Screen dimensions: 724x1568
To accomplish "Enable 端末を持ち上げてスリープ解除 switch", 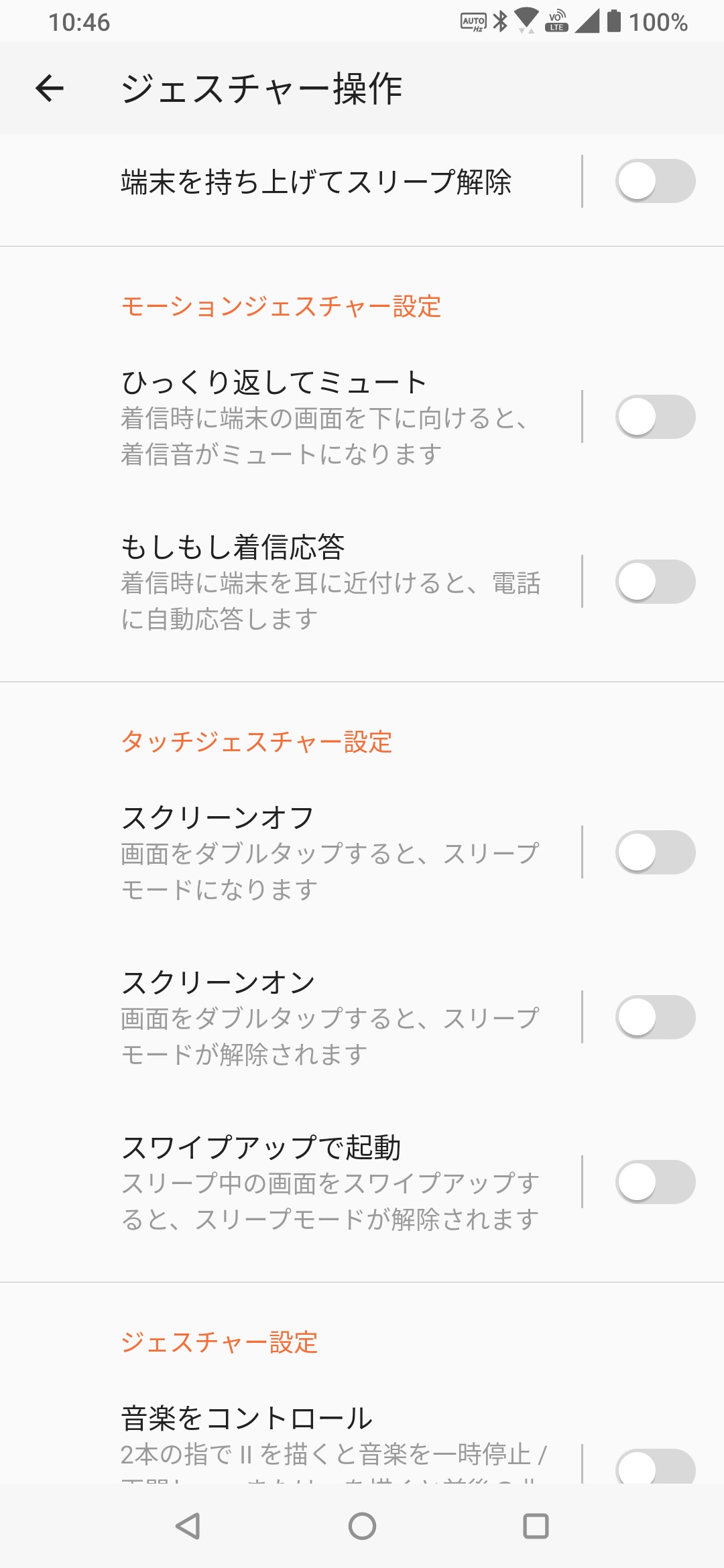I will click(x=655, y=181).
